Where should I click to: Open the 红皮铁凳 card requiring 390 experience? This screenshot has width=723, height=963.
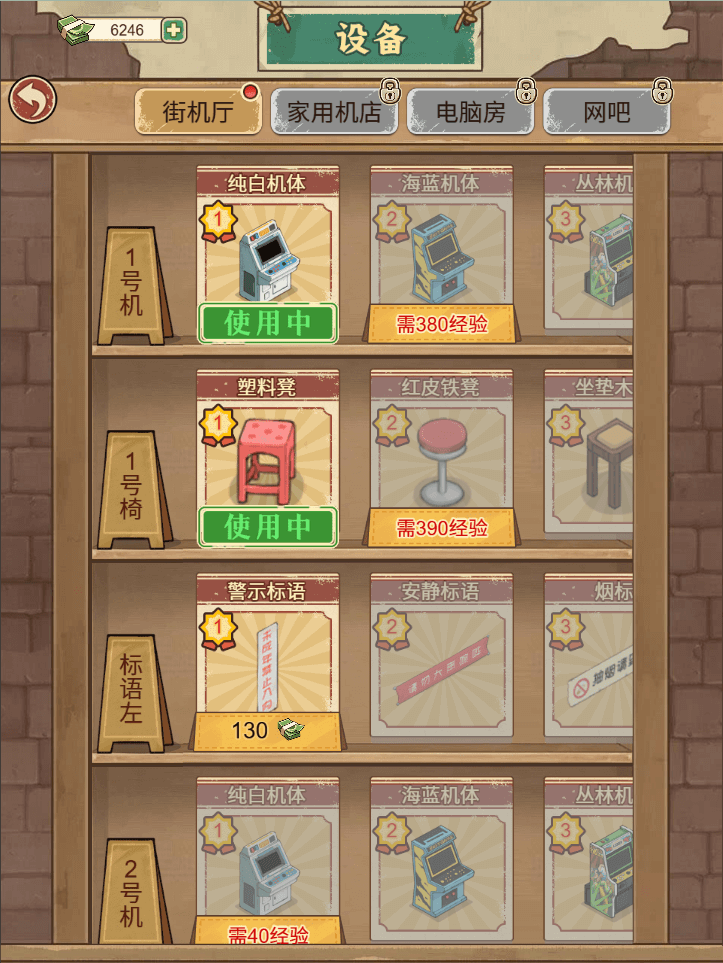(441, 455)
